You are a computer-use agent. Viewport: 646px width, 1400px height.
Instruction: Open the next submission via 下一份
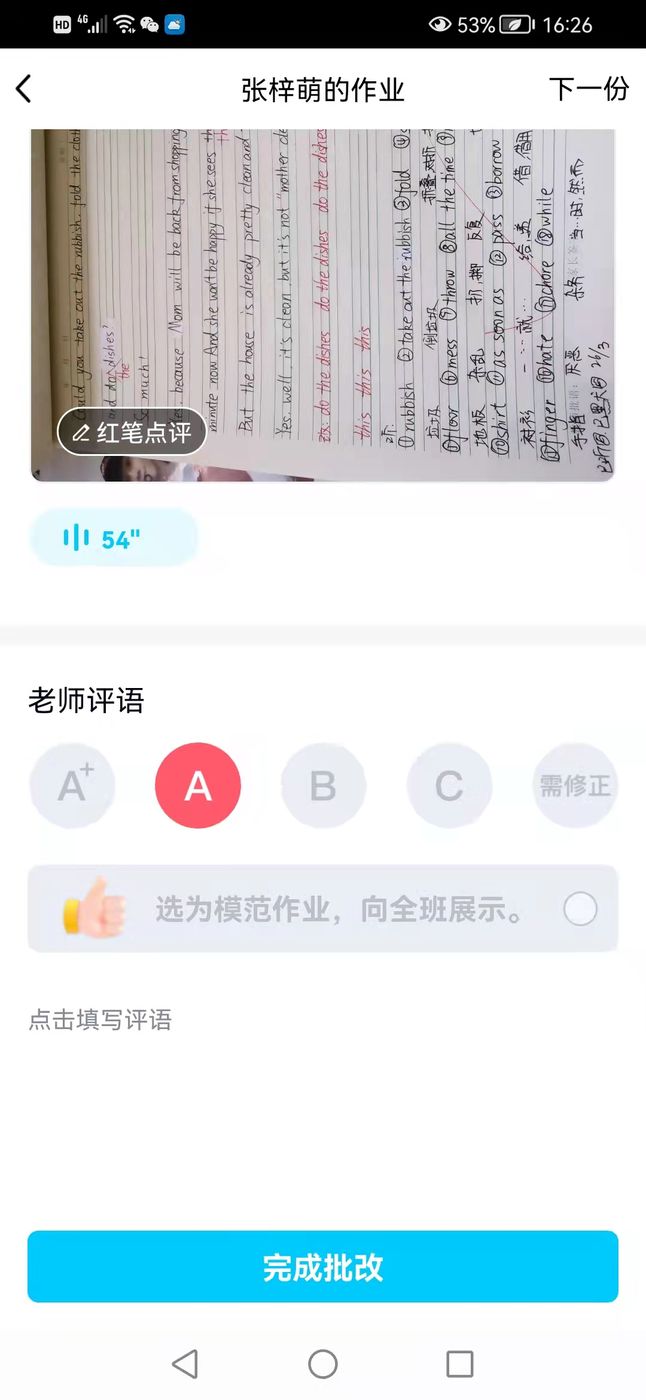coord(588,89)
